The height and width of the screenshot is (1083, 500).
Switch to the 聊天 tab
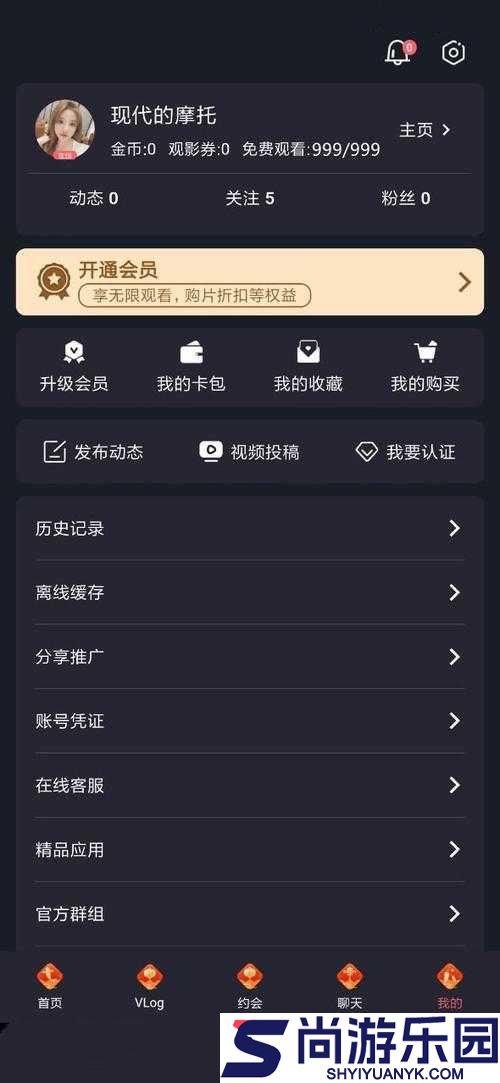(x=350, y=986)
